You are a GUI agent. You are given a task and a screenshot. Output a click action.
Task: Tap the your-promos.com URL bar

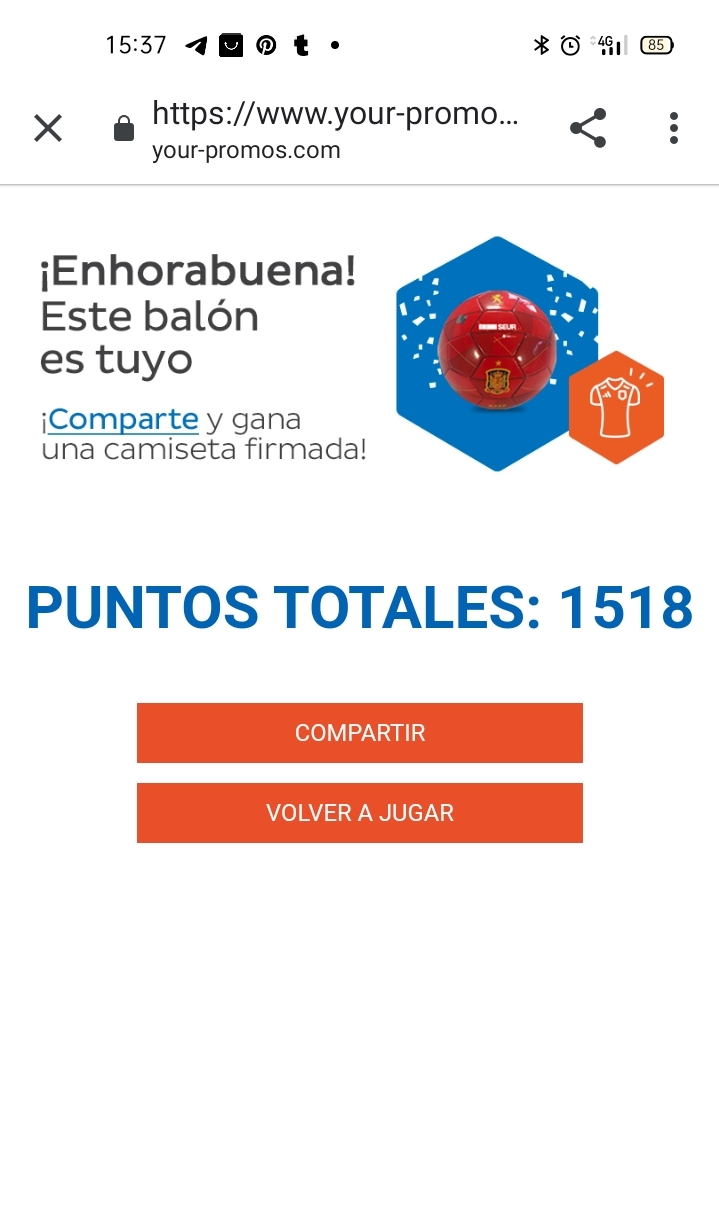tap(335, 129)
